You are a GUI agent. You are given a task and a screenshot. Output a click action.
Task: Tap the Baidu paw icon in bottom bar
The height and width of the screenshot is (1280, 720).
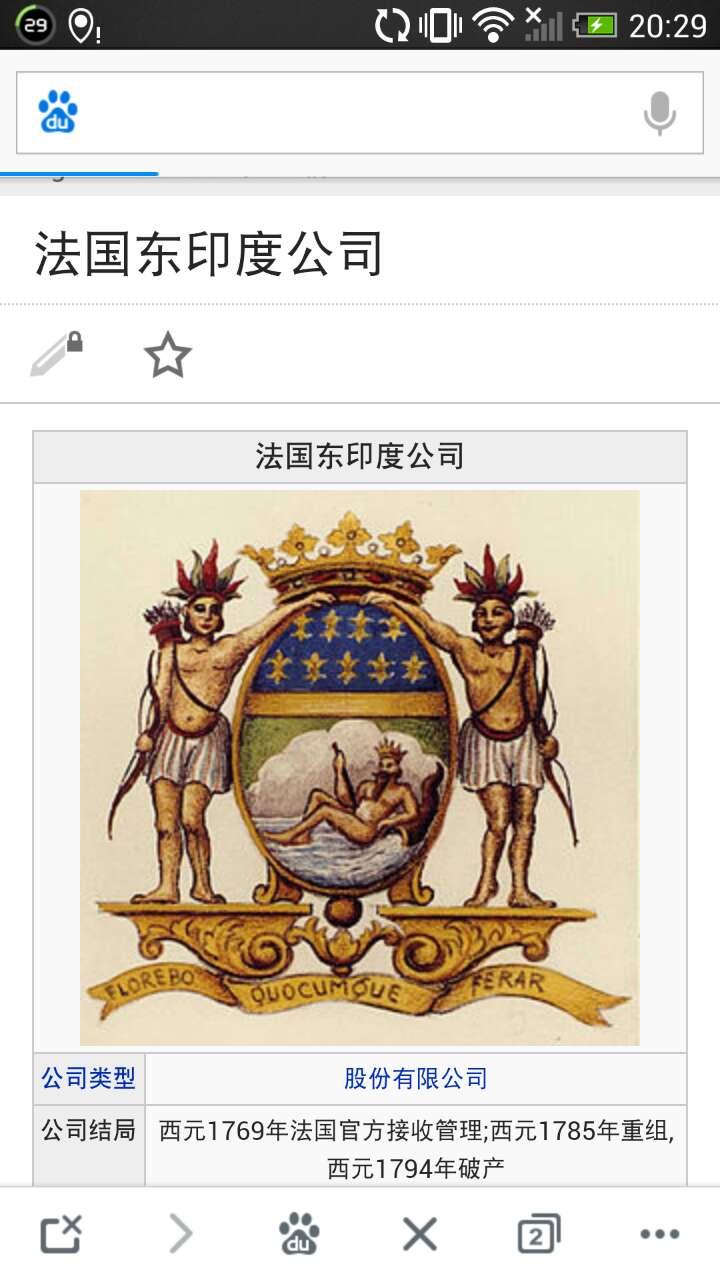coord(300,1232)
